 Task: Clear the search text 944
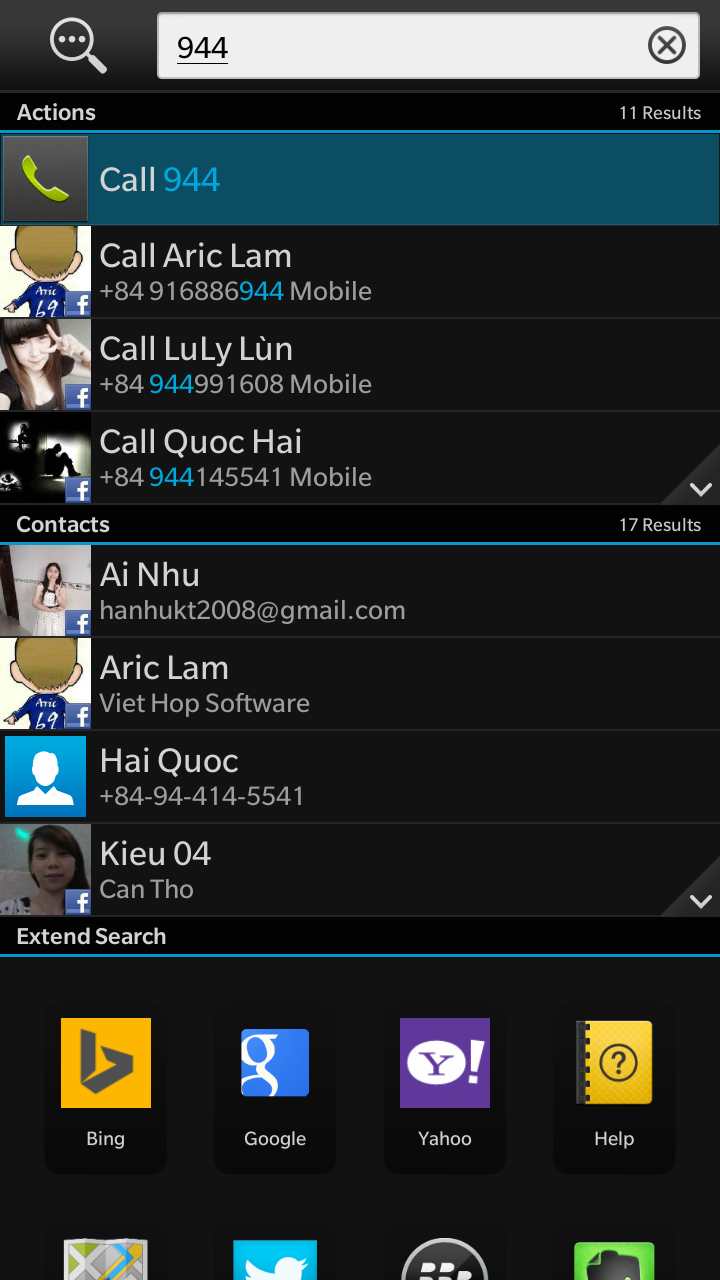click(x=667, y=45)
